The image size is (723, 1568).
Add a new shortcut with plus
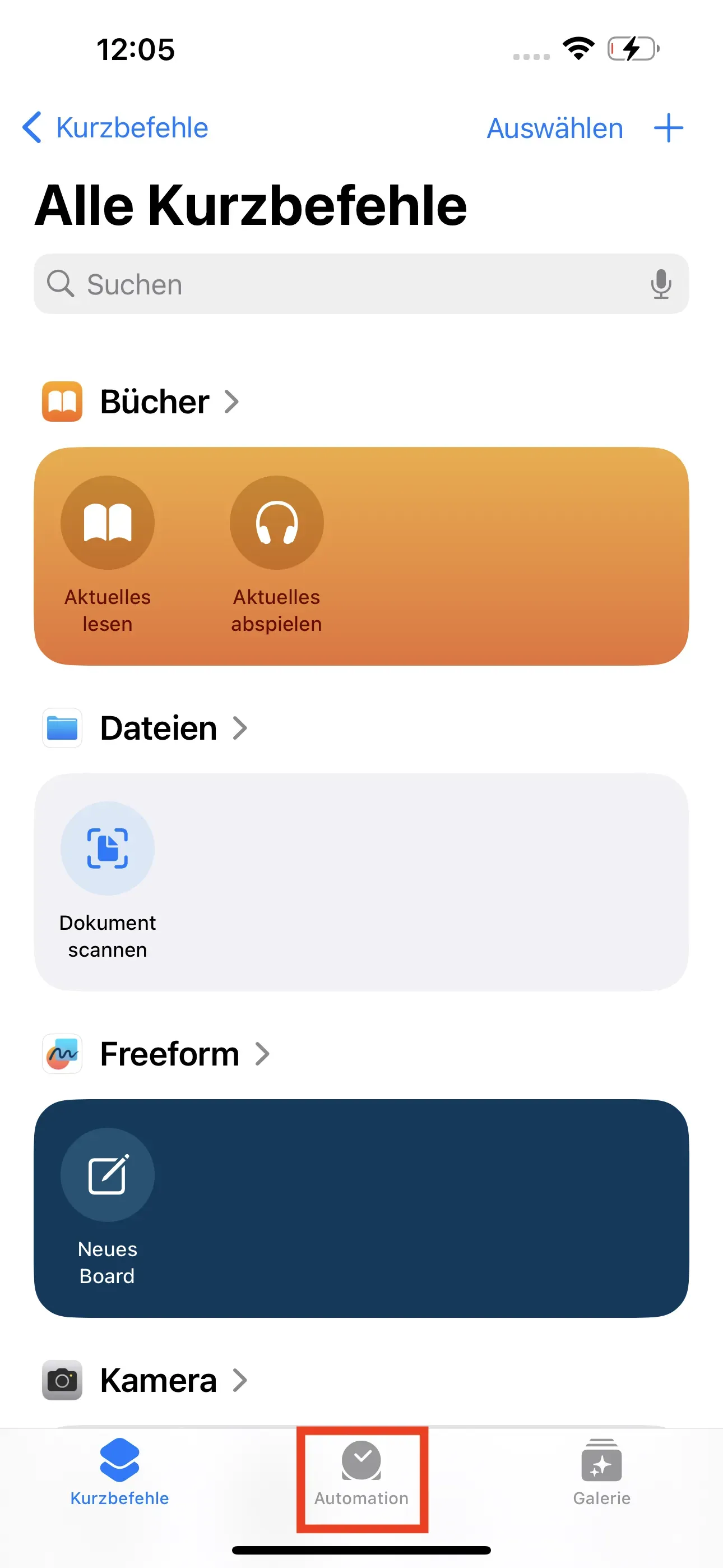click(668, 128)
